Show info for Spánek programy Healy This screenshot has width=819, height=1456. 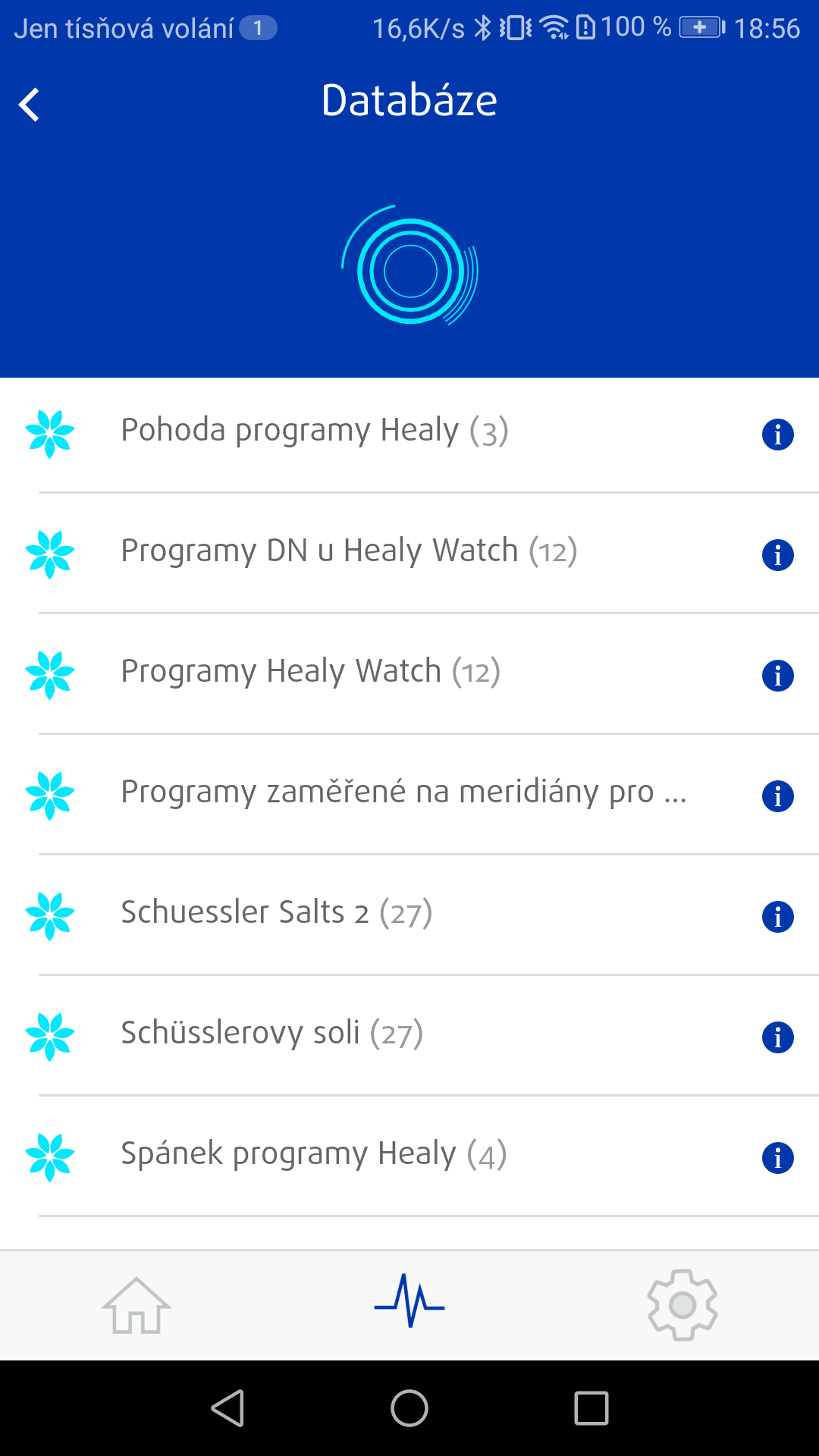click(x=777, y=1158)
